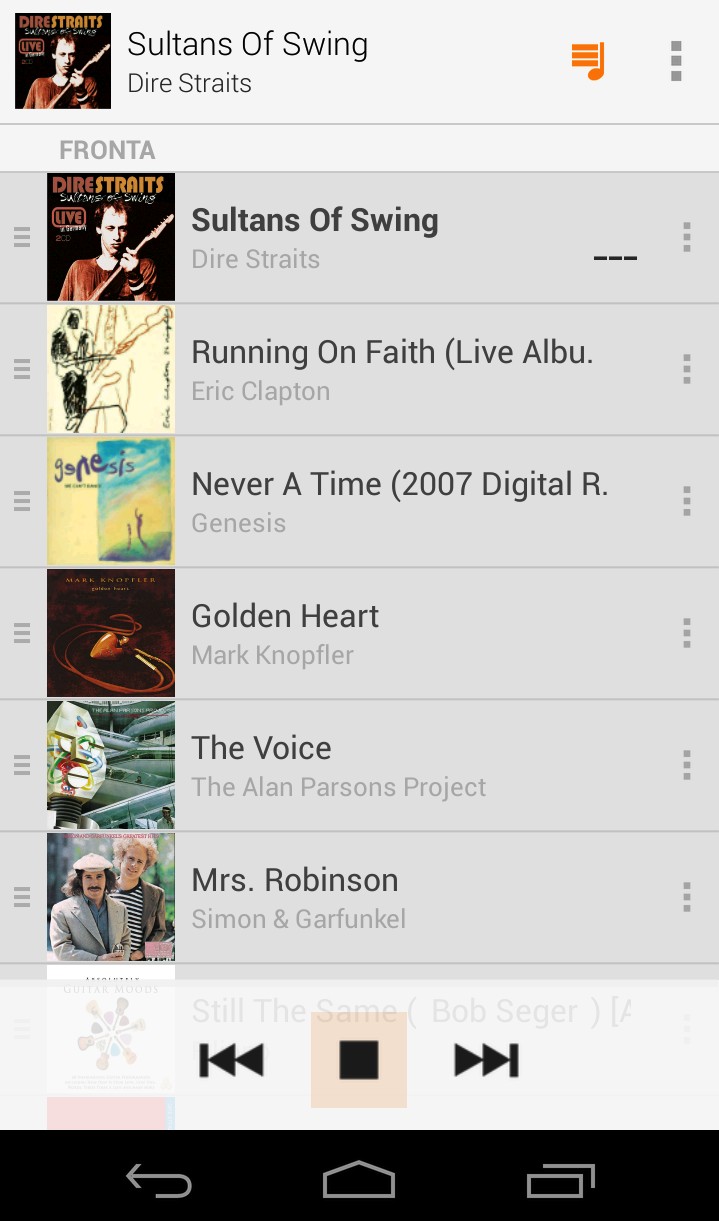Tap the Sultans Of Swing header album art
The height and width of the screenshot is (1221, 719).
63,61
